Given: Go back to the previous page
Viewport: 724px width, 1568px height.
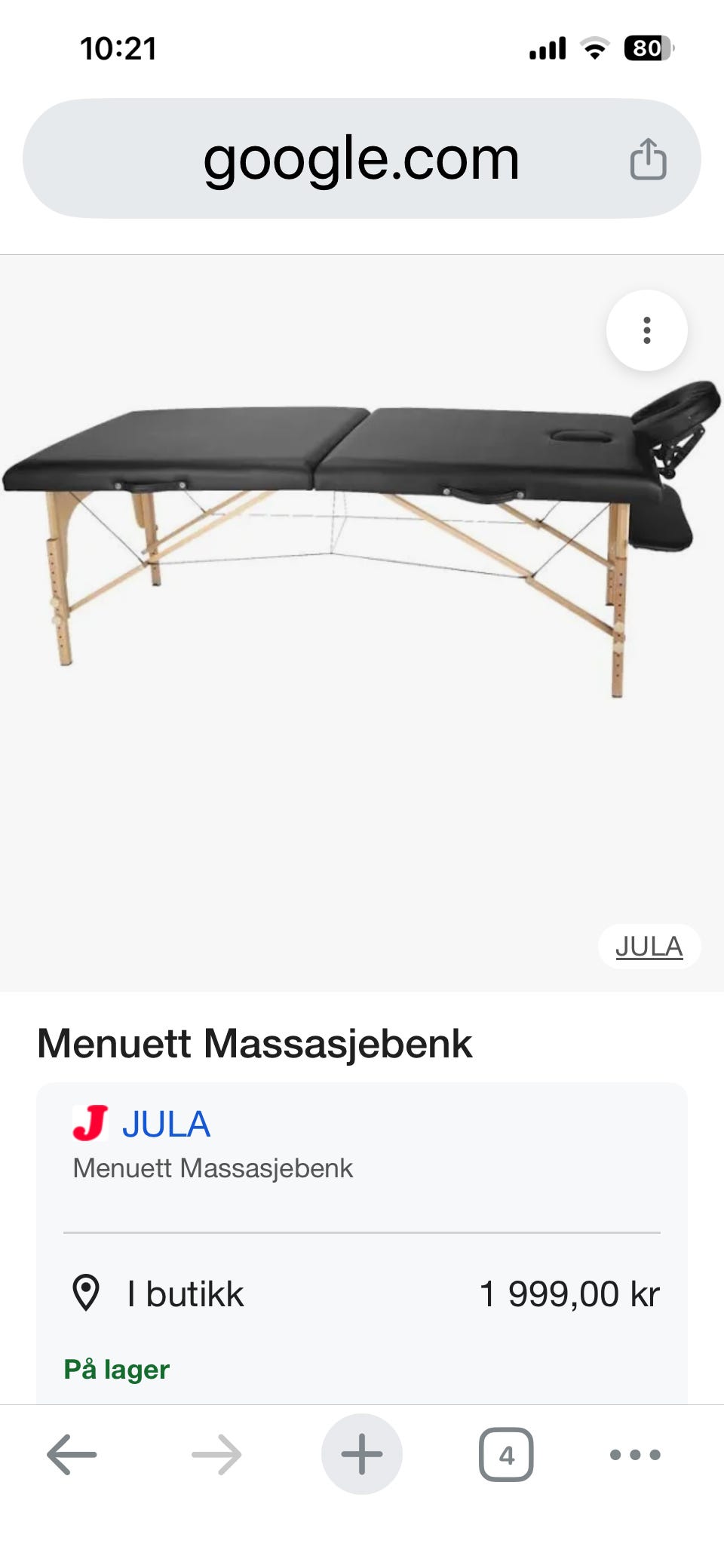Looking at the screenshot, I should [x=72, y=1454].
